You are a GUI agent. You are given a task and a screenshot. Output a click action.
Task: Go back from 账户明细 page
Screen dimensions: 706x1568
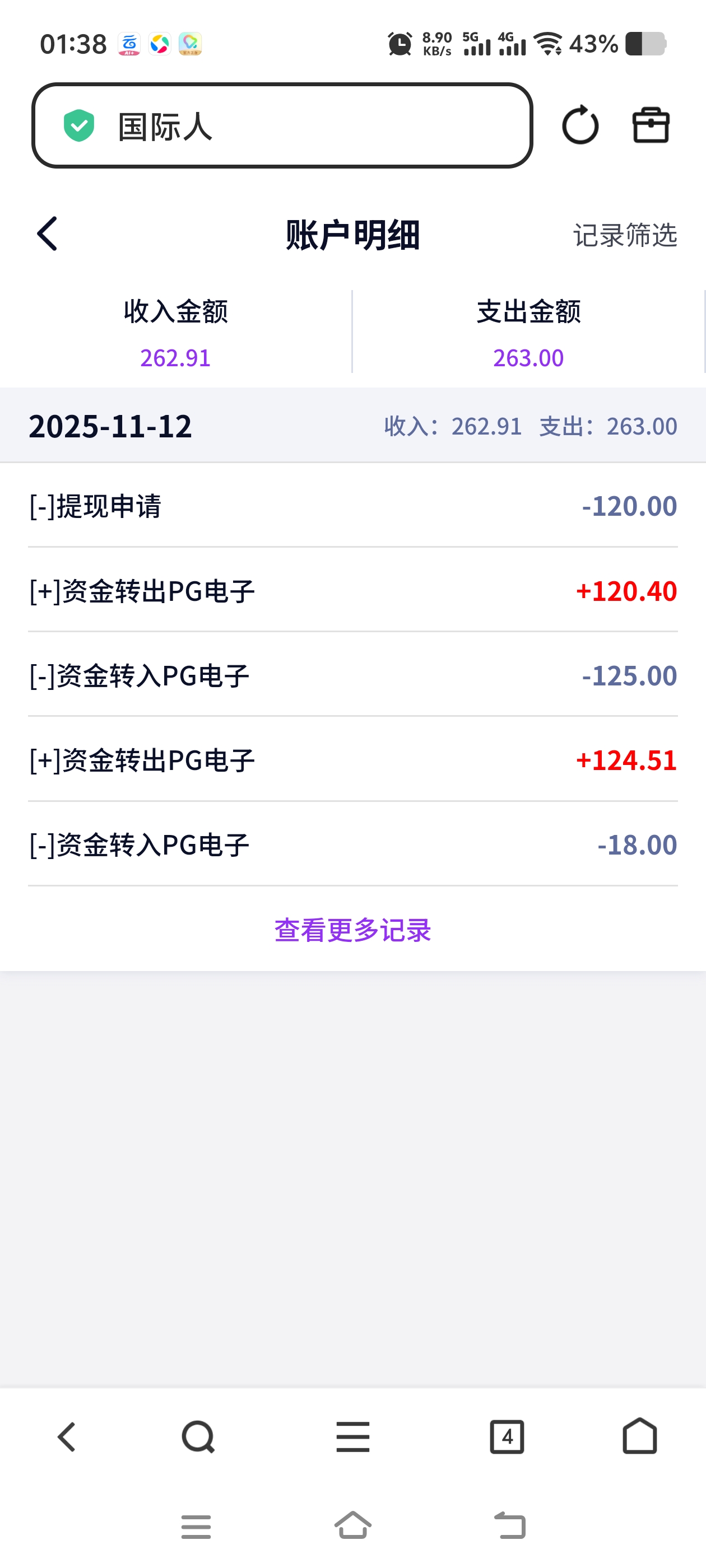pyautogui.click(x=48, y=234)
